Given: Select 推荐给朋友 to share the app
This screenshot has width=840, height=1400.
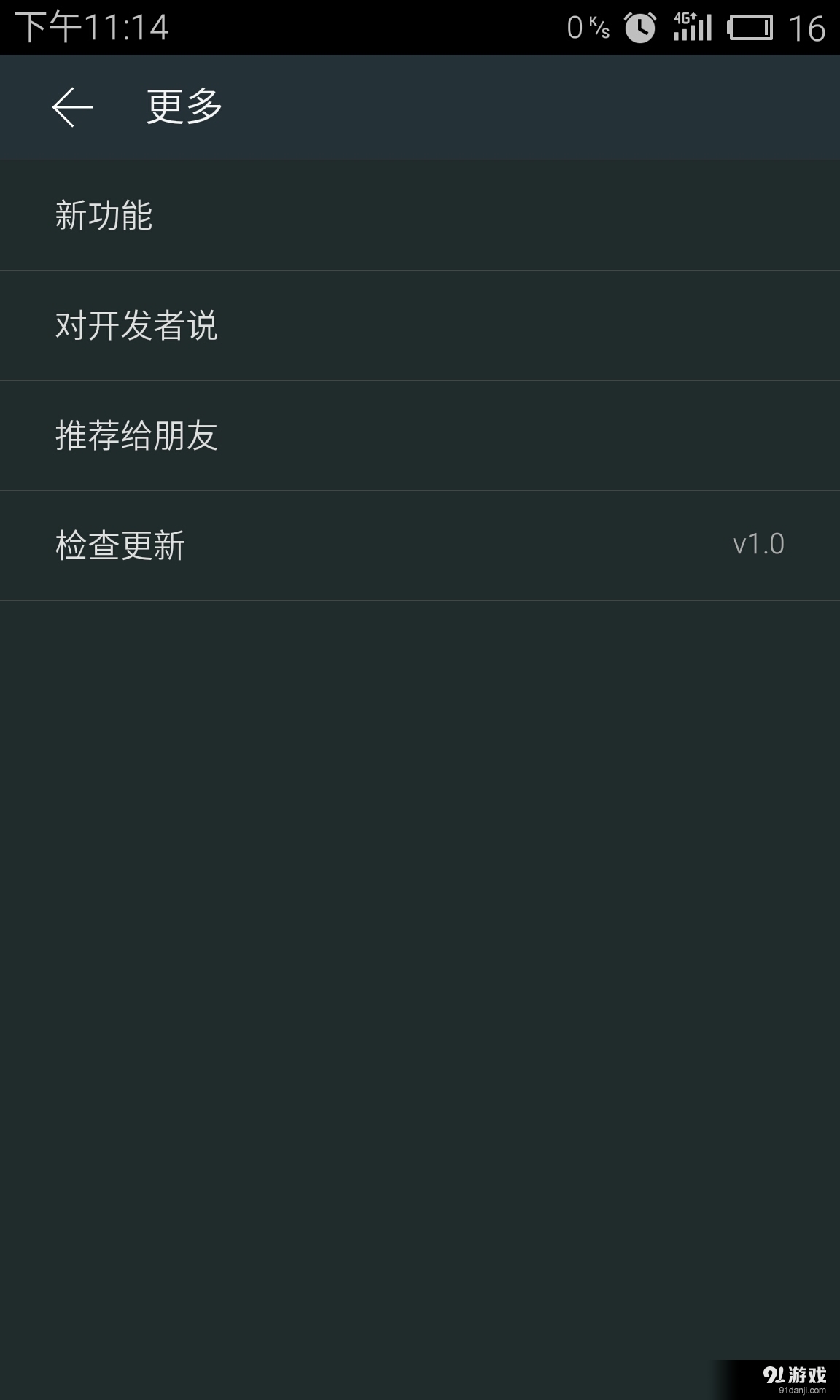Looking at the screenshot, I should [x=420, y=435].
